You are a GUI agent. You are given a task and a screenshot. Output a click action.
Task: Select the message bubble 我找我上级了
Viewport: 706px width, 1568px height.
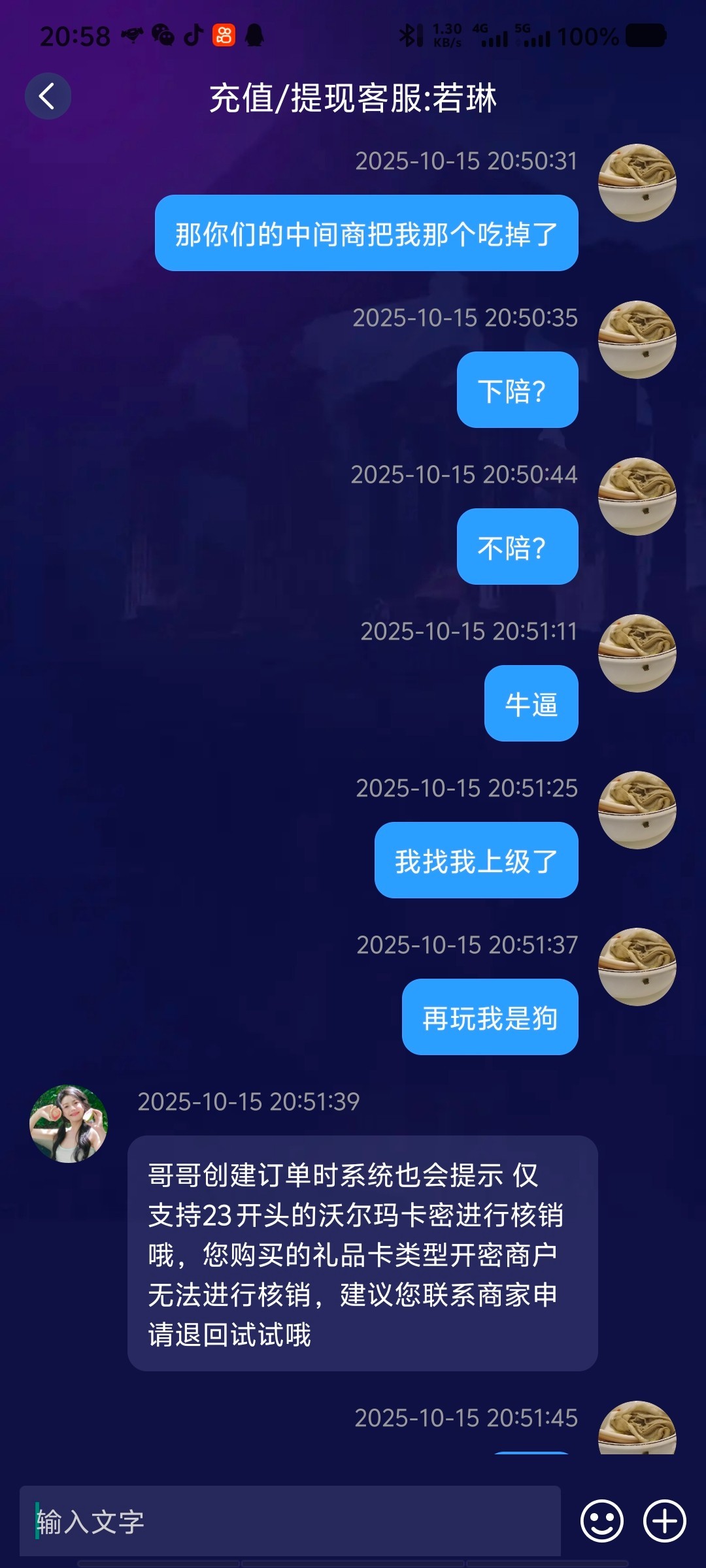coord(475,861)
